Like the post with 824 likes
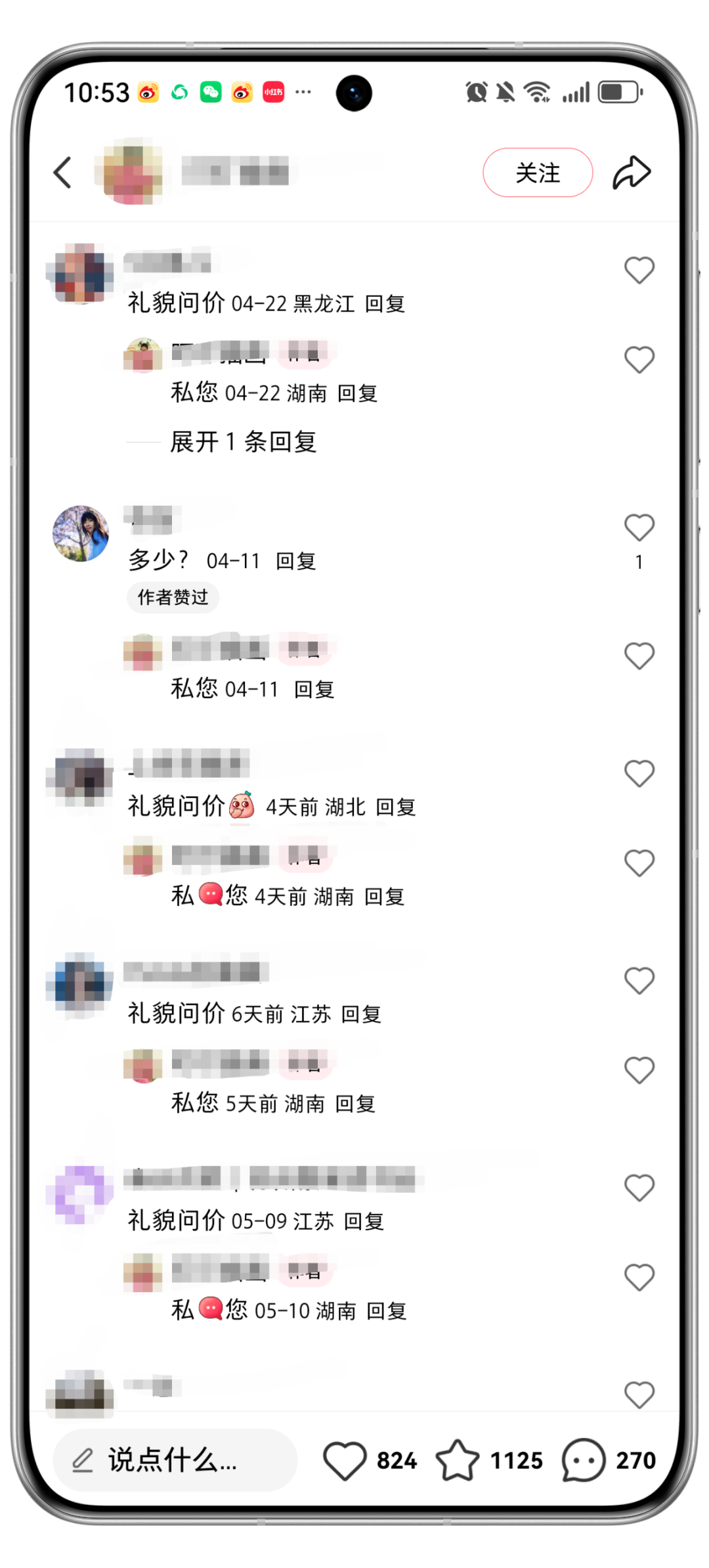Image resolution: width=709 pixels, height=1568 pixels. 345,1460
